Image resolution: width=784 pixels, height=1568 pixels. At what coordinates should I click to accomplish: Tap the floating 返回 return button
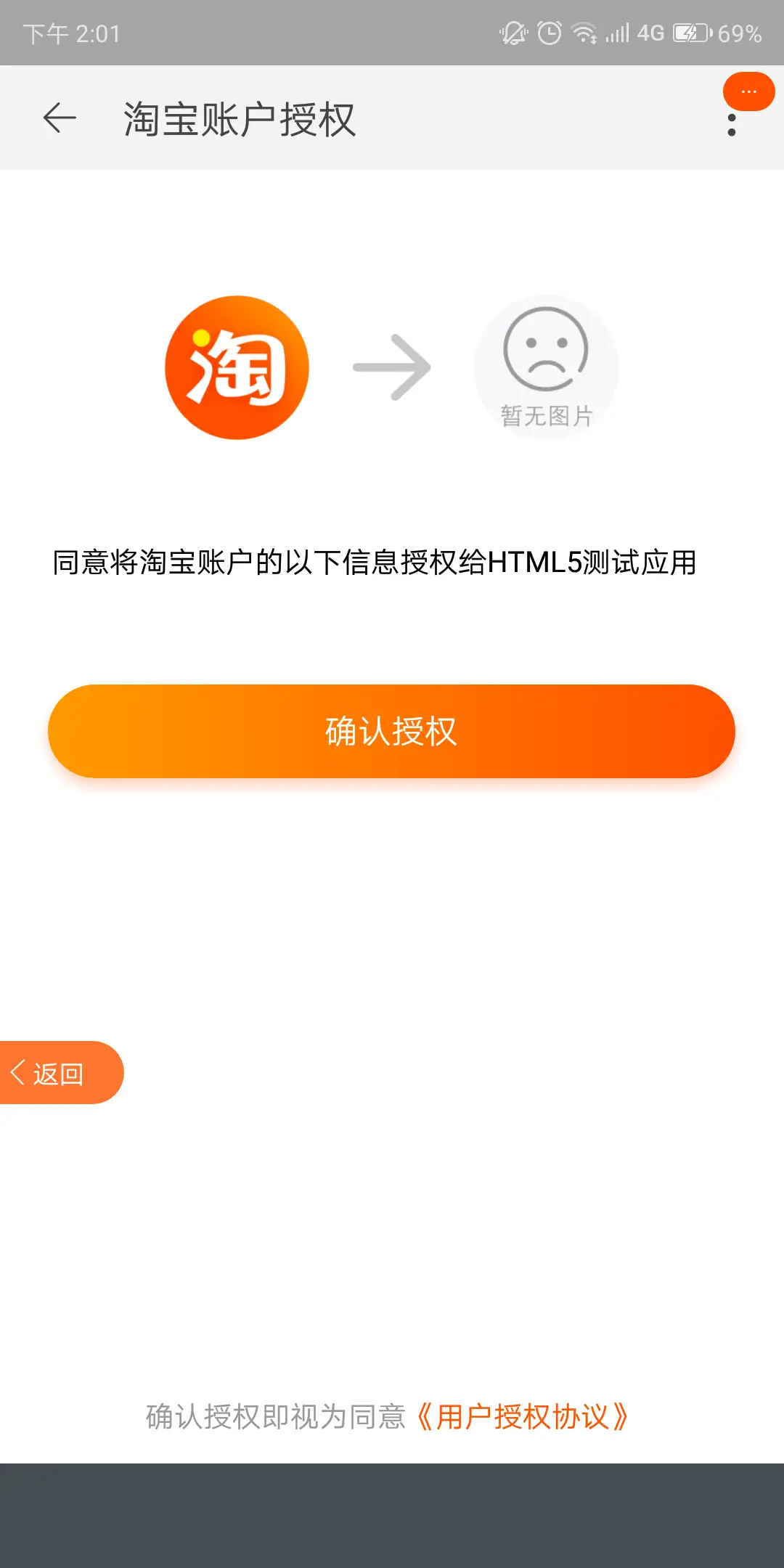(60, 1073)
